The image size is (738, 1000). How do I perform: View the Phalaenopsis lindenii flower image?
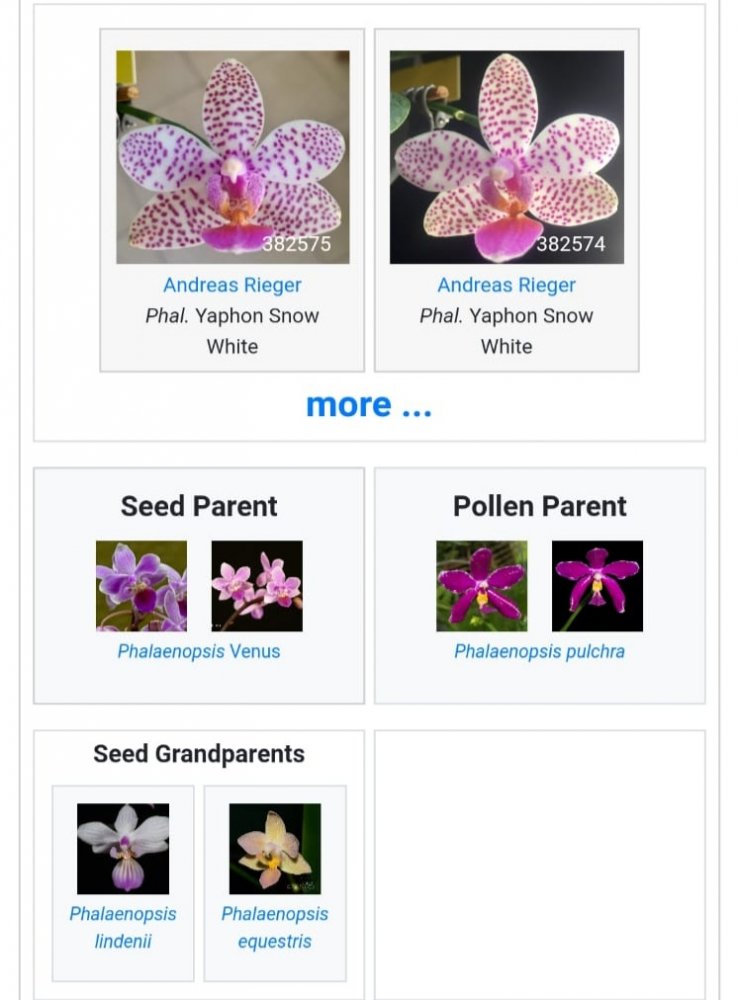[x=123, y=848]
